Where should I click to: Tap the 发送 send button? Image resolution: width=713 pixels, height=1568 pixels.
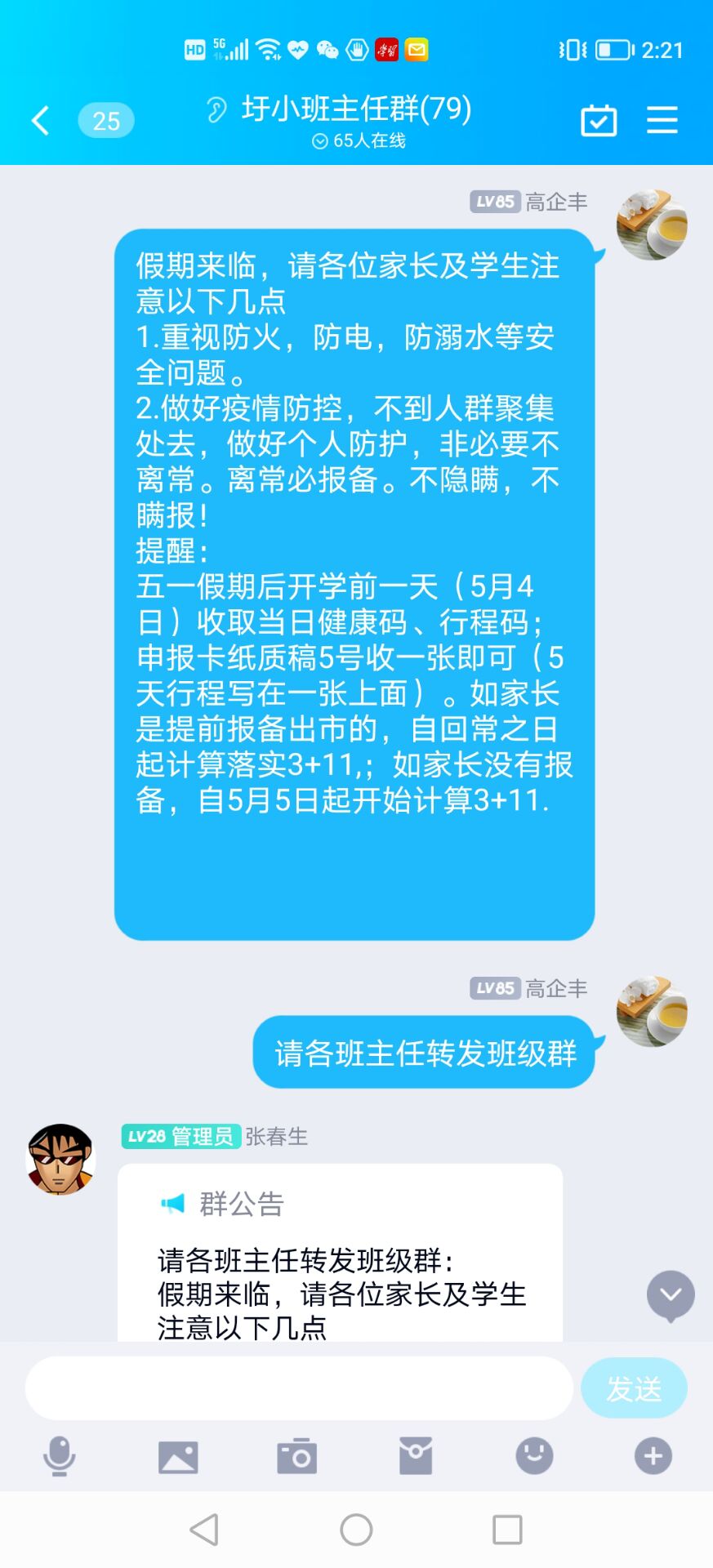[634, 1388]
